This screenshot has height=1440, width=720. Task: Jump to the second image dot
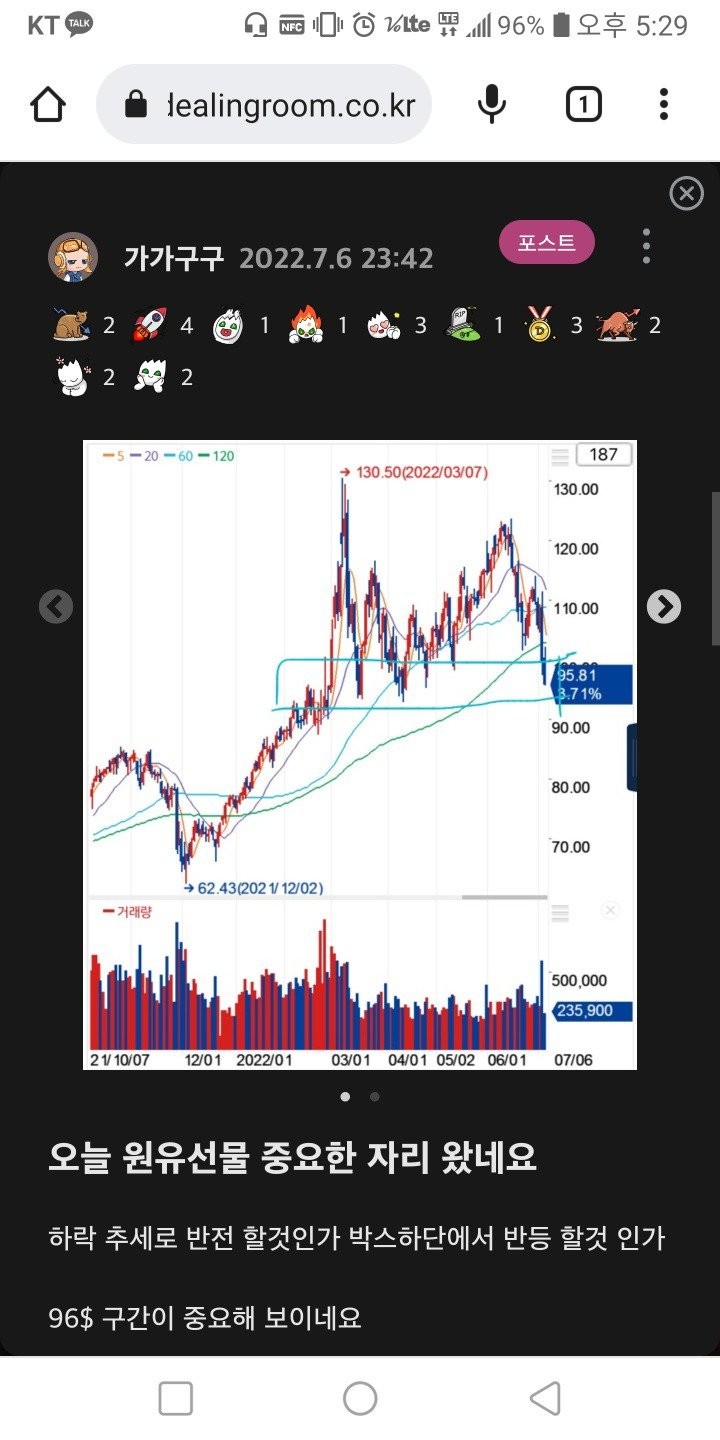pyautogui.click(x=375, y=1096)
